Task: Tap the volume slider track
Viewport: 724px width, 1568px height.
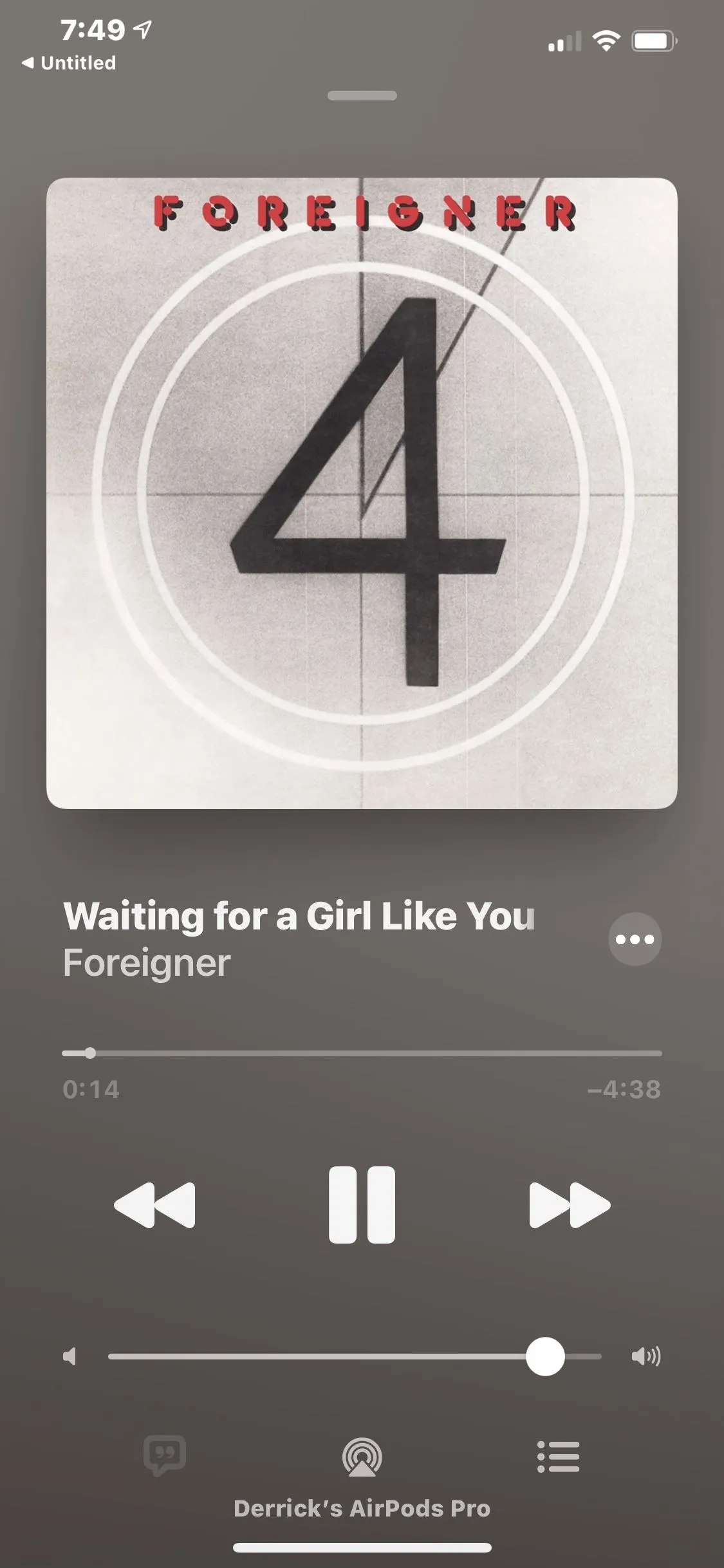Action: coord(322,1356)
